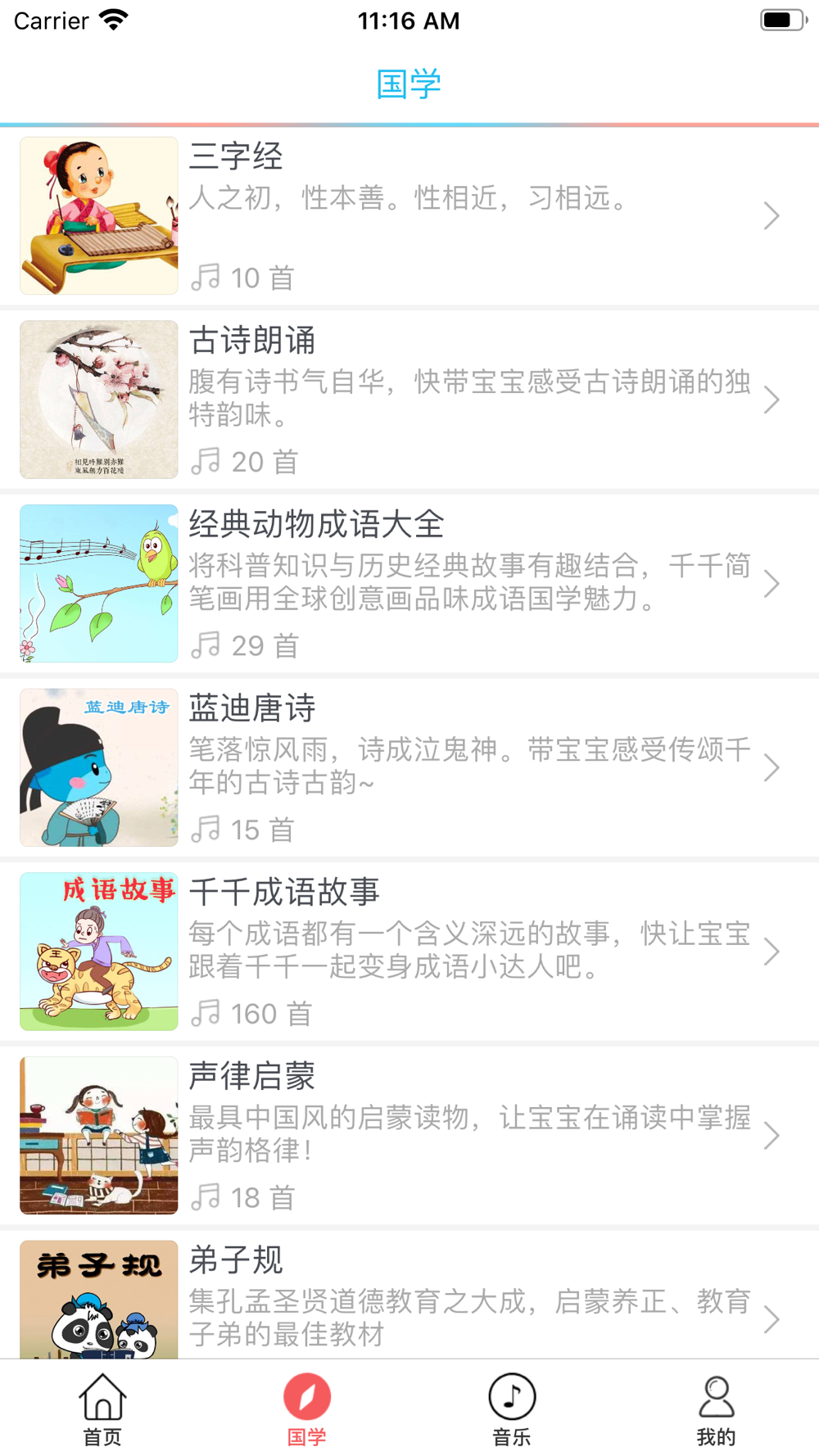Open the 古诗朗诵 album
The image size is (819, 1456).
[409, 400]
